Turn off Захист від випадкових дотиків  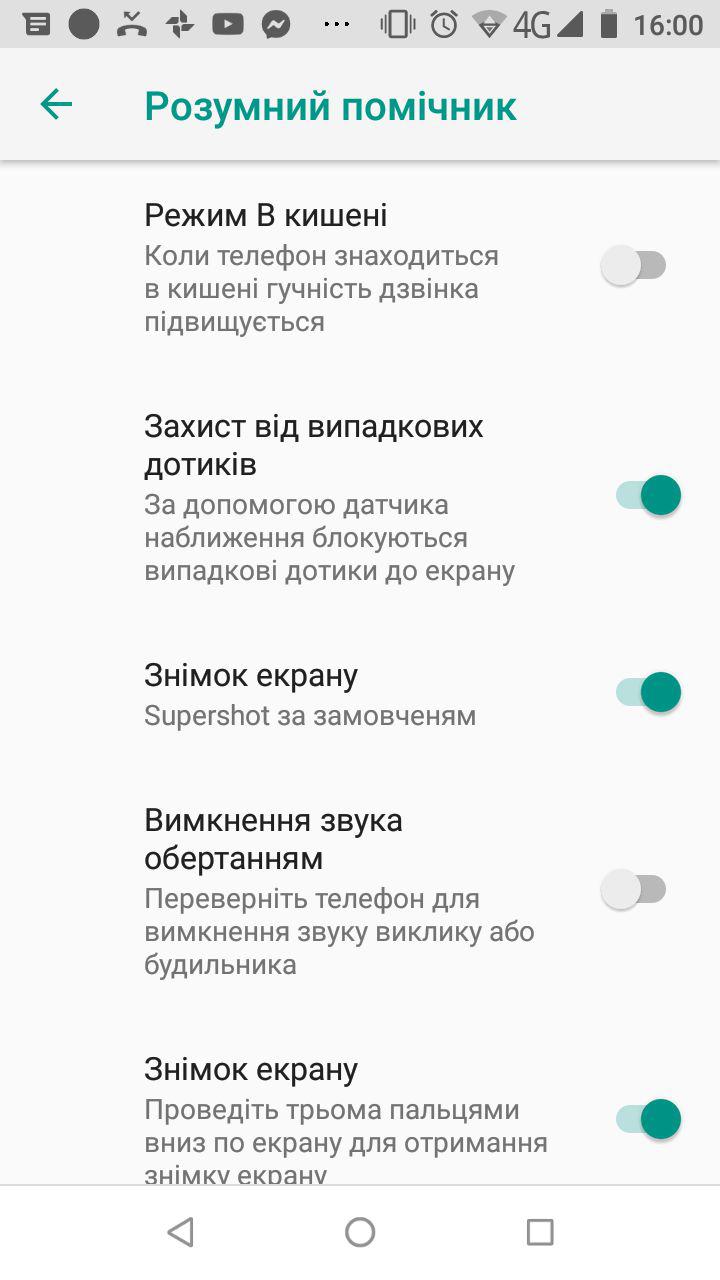click(x=648, y=495)
